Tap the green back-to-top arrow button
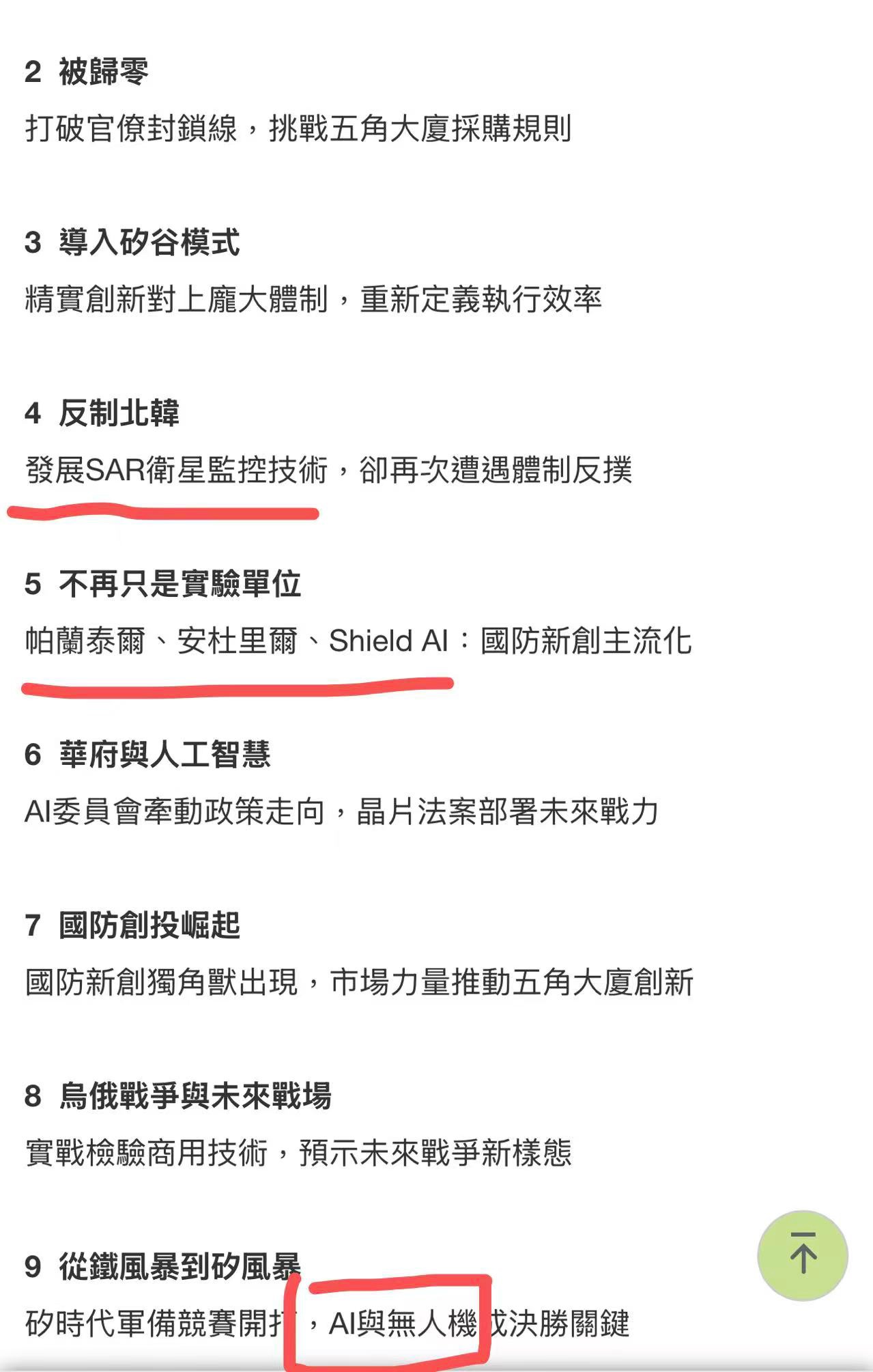This screenshot has height=1372, width=873. [803, 1255]
